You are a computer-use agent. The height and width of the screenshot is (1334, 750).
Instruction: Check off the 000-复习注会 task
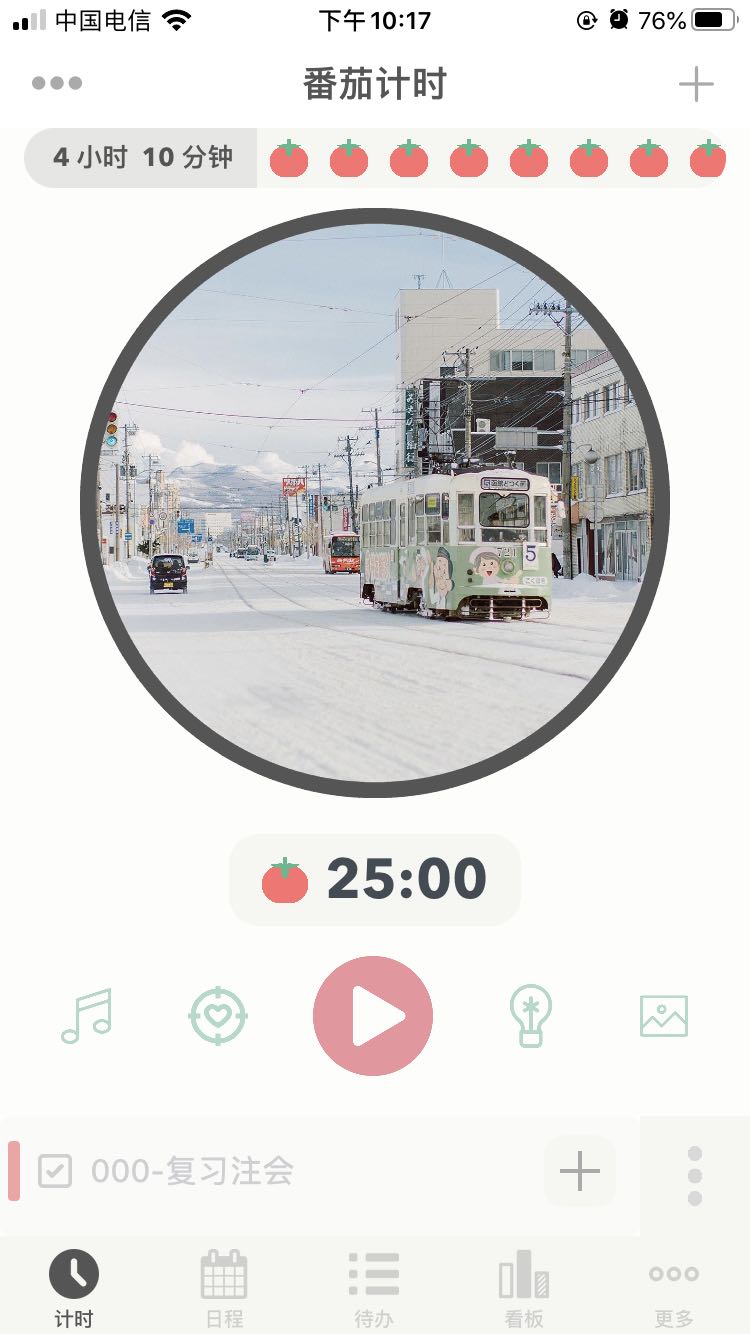pyautogui.click(x=55, y=1170)
